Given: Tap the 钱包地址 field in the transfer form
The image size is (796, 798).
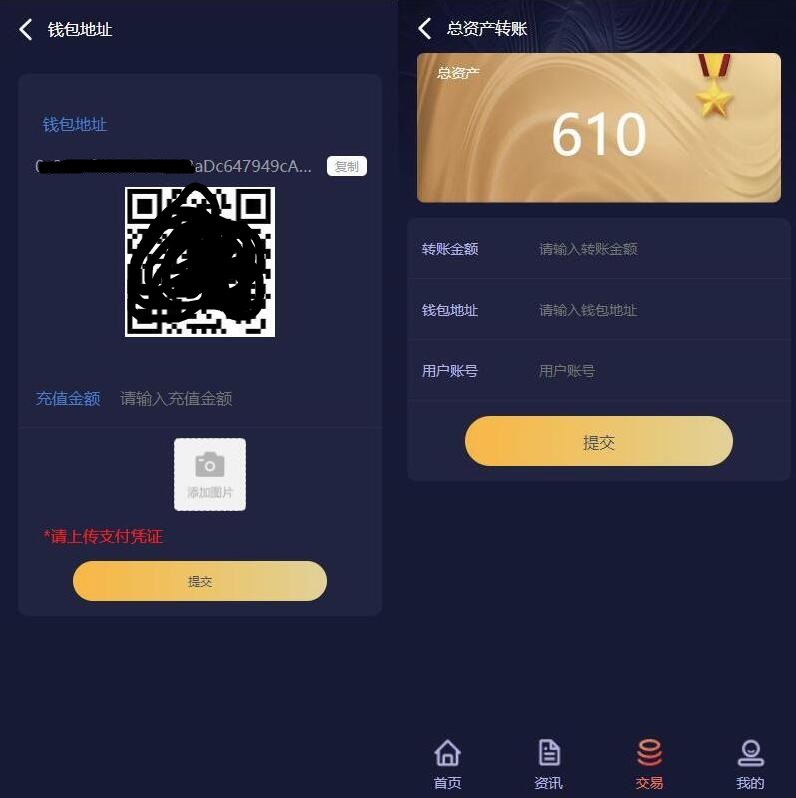Looking at the screenshot, I should (x=650, y=310).
